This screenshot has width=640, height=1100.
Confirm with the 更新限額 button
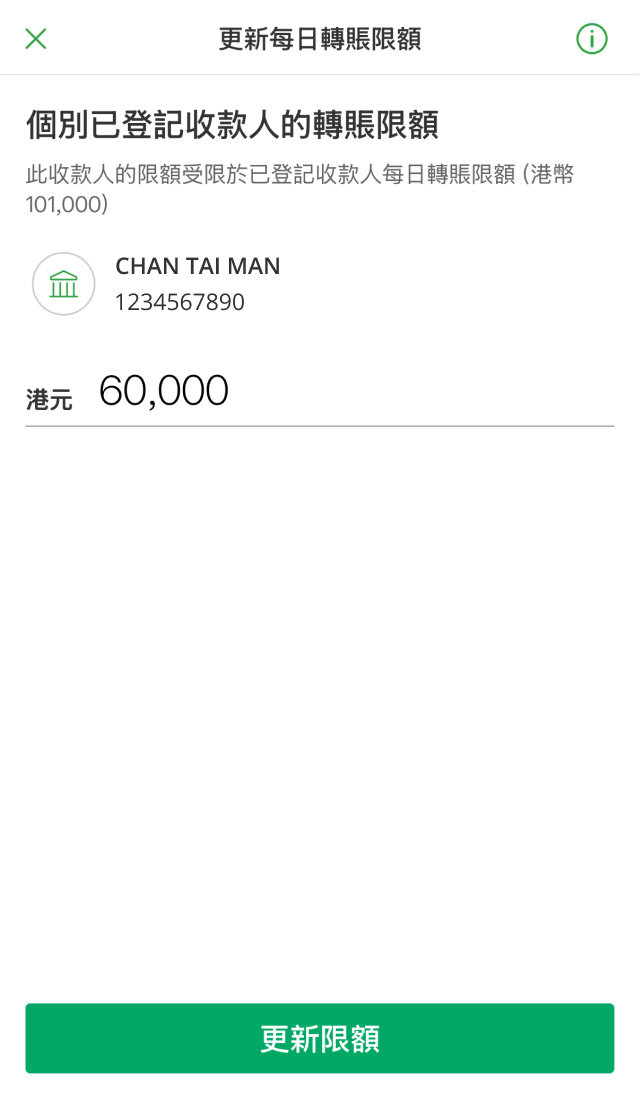320,1038
